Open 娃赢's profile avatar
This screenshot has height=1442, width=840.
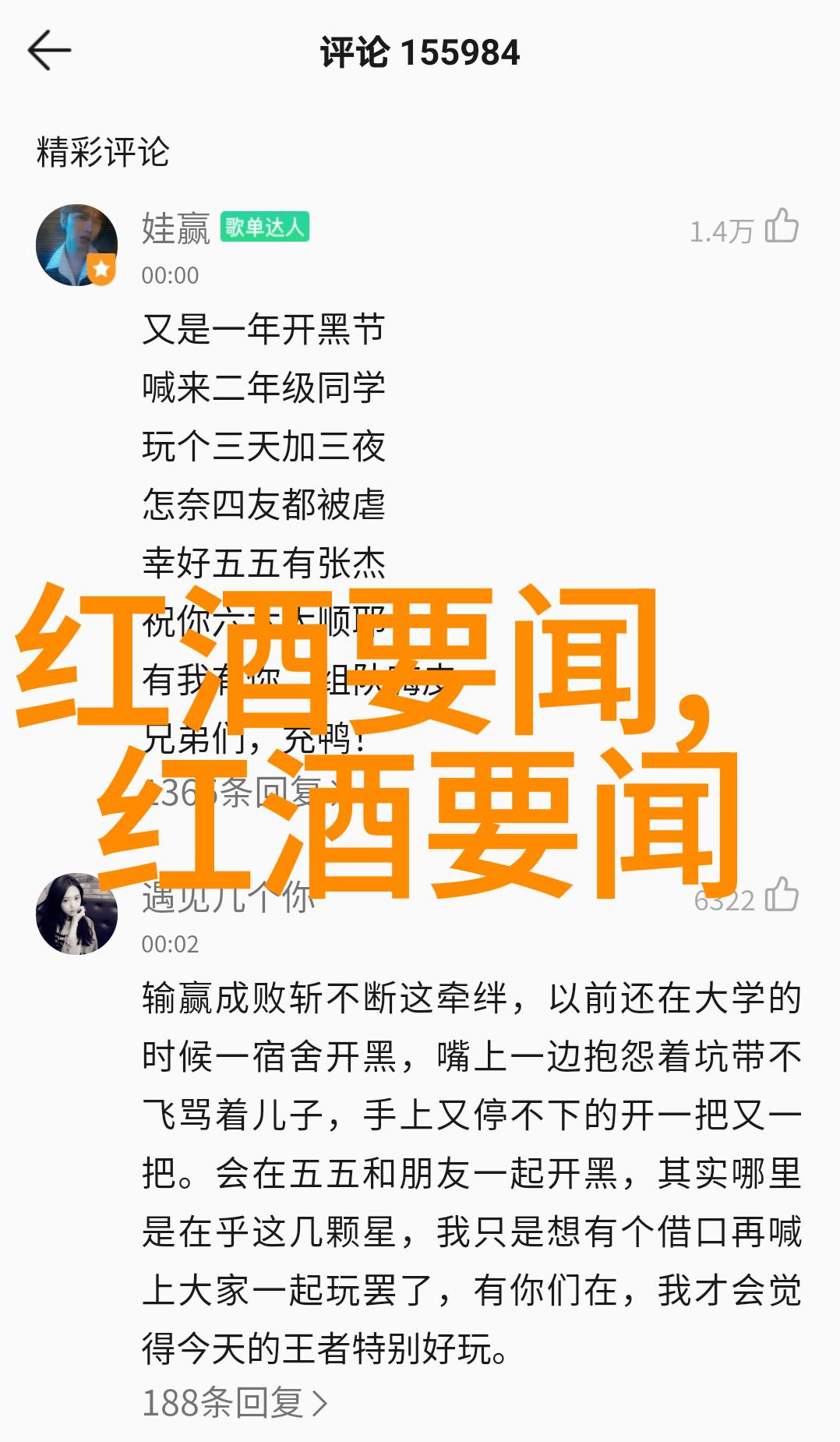click(76, 245)
